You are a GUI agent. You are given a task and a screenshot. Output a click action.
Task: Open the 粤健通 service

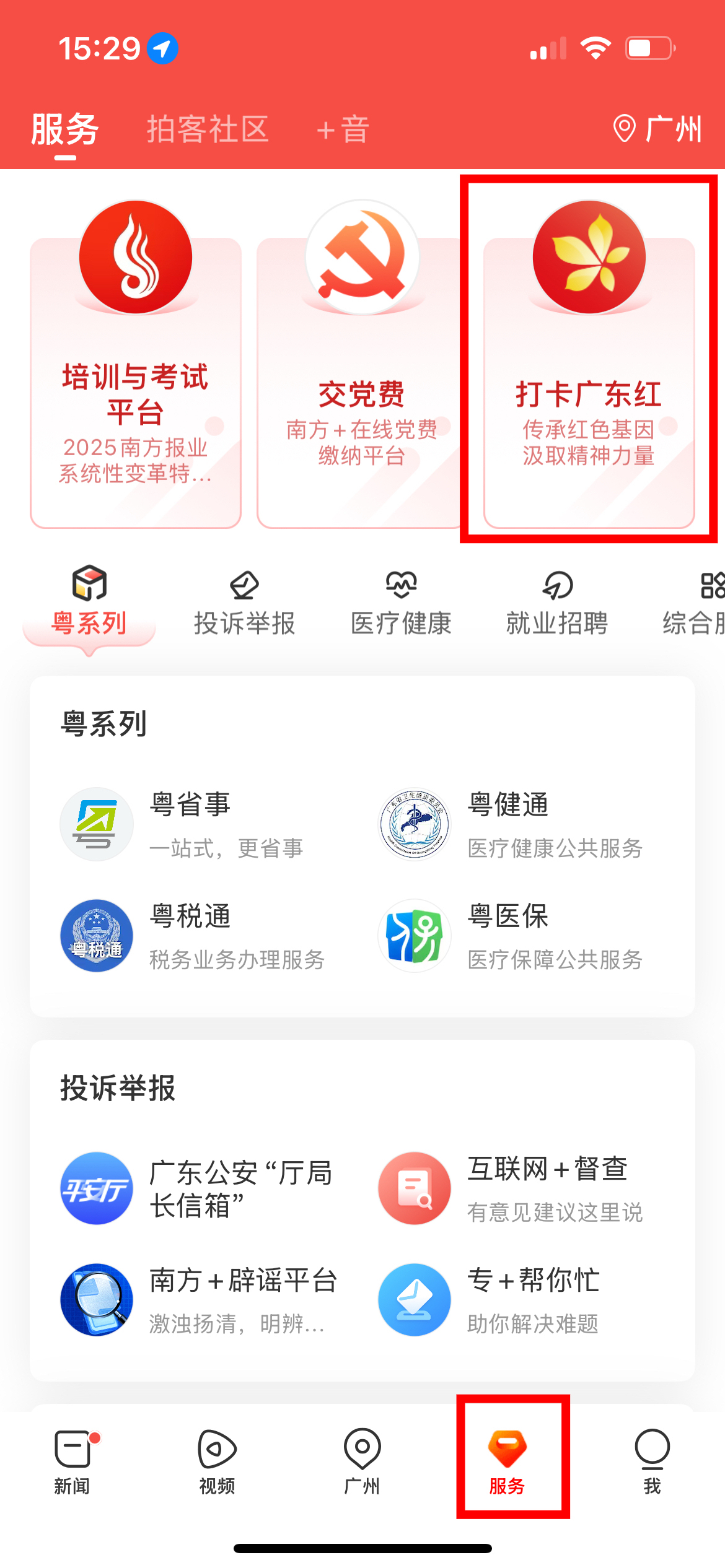508,824
